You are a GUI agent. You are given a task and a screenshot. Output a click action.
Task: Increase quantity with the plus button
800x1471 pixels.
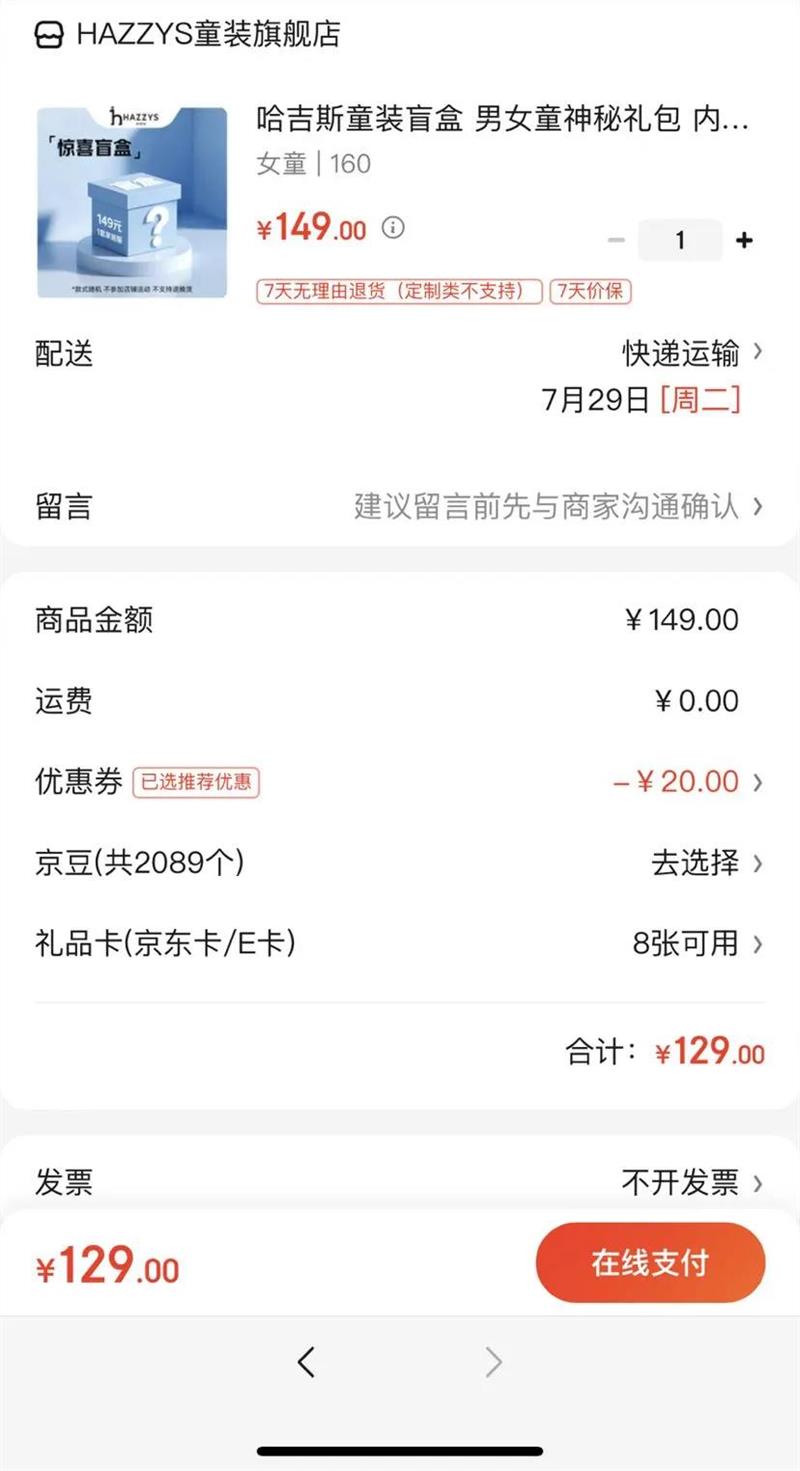(743, 240)
